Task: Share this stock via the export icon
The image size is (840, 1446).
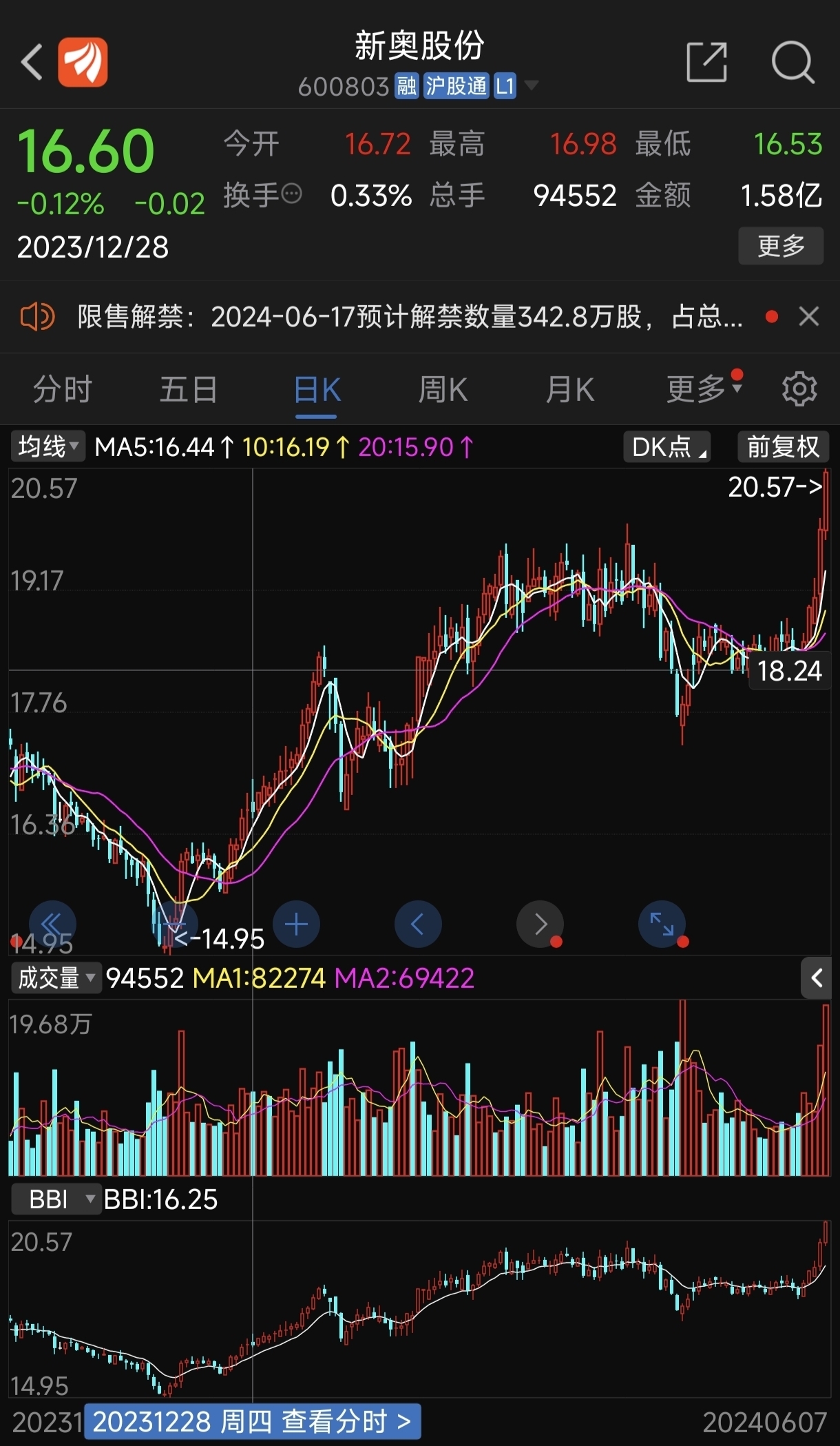Action: click(707, 63)
